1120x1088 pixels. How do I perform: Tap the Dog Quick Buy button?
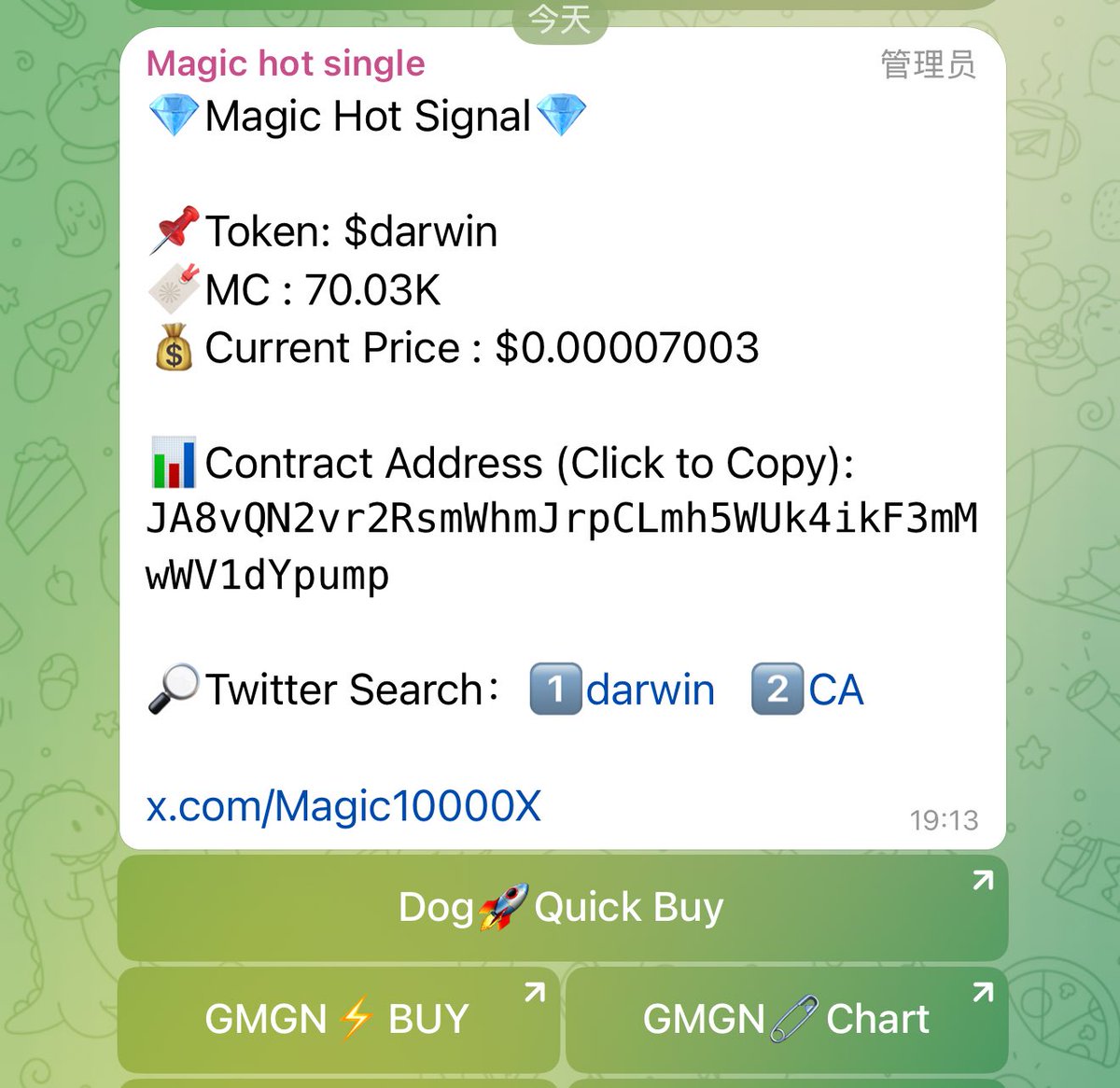pos(562,908)
